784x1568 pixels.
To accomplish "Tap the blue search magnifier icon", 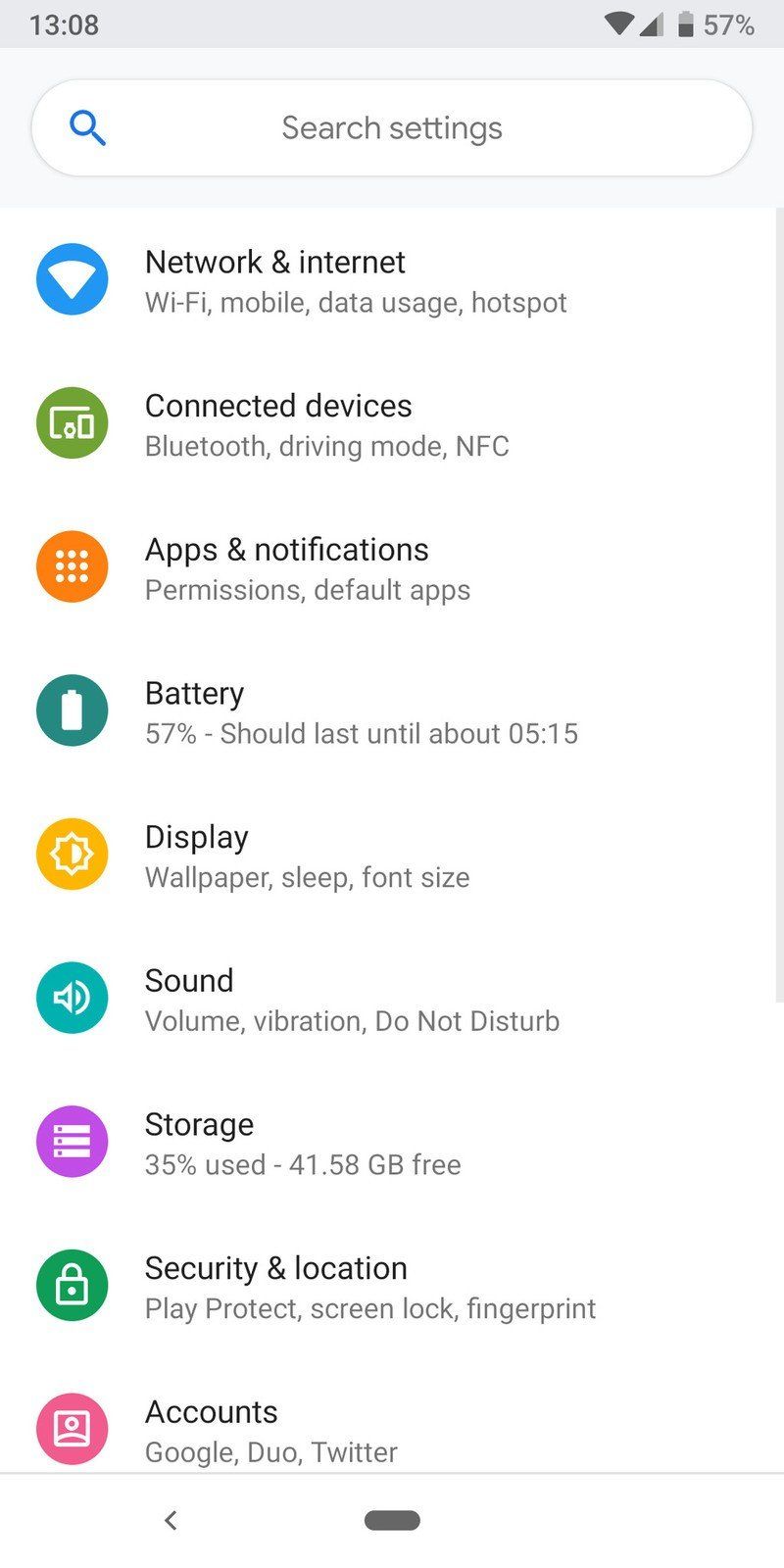I will pyautogui.click(x=87, y=127).
